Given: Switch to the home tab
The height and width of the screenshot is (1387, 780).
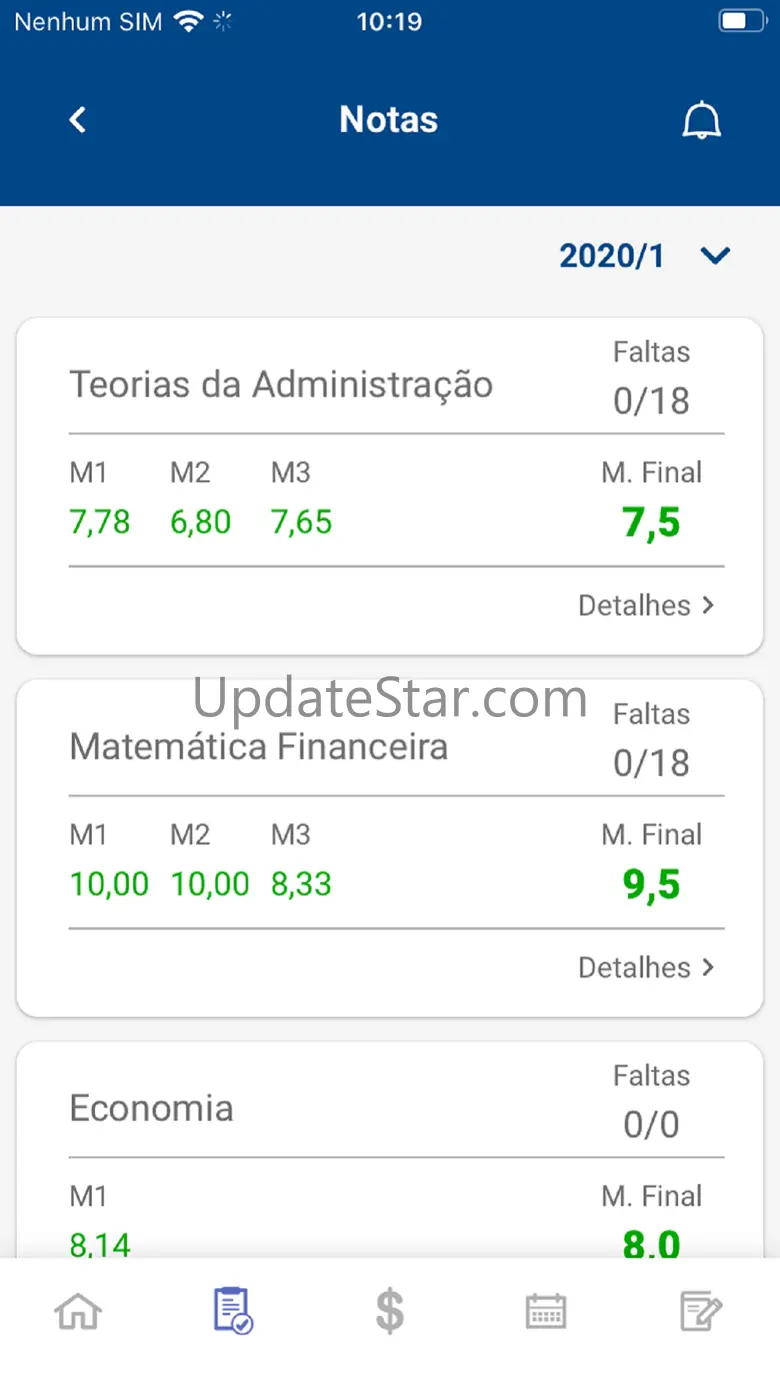Looking at the screenshot, I should pos(78,1311).
